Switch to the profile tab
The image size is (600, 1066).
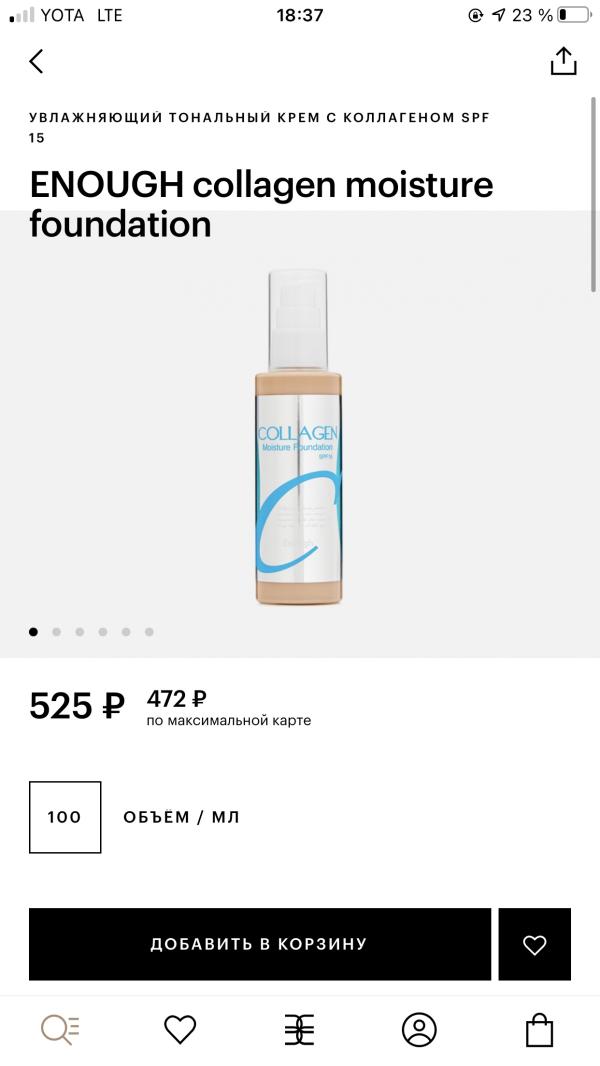pyautogui.click(x=419, y=1029)
